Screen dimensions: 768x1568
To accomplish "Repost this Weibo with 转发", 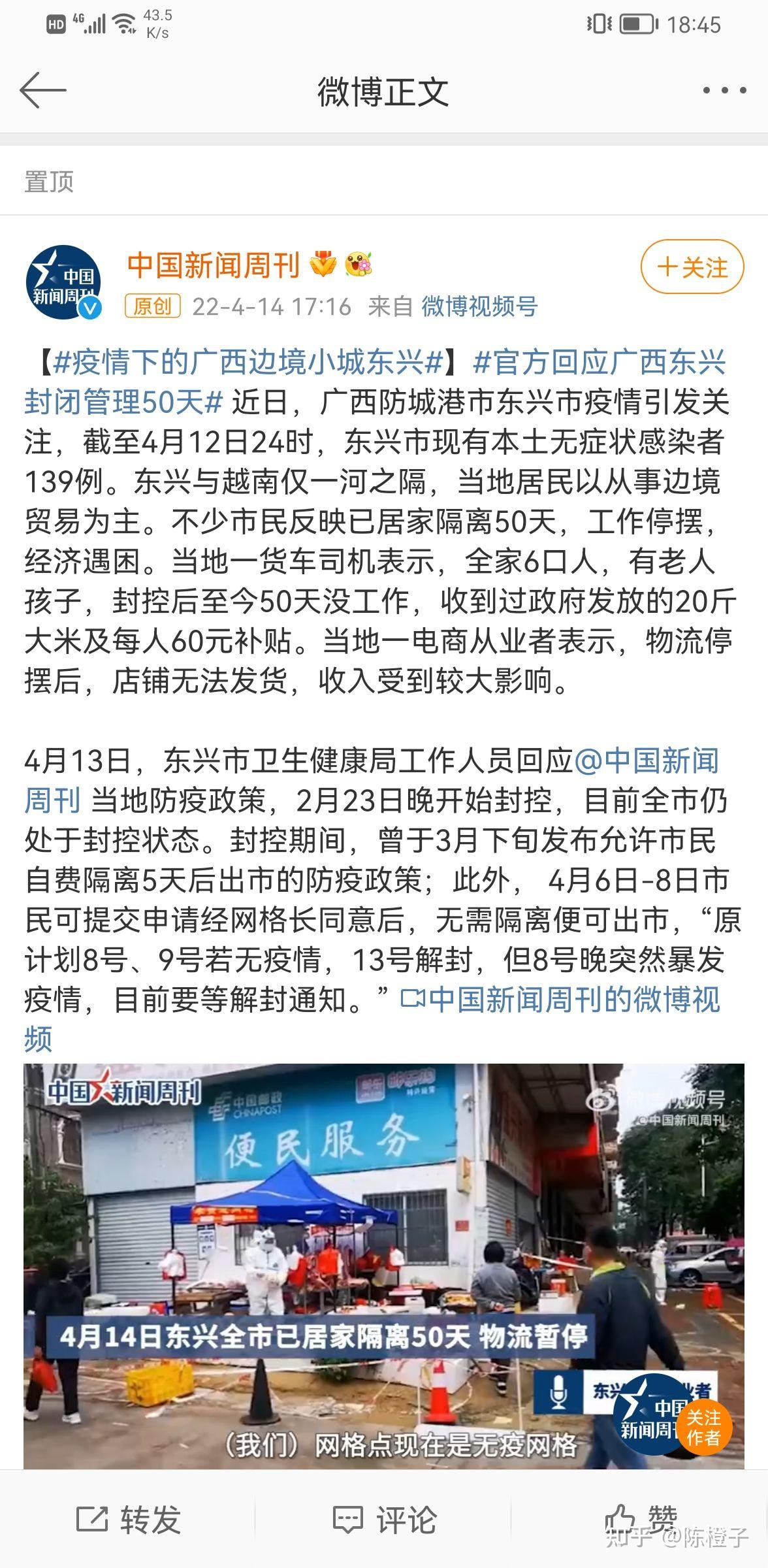I will 129,1519.
